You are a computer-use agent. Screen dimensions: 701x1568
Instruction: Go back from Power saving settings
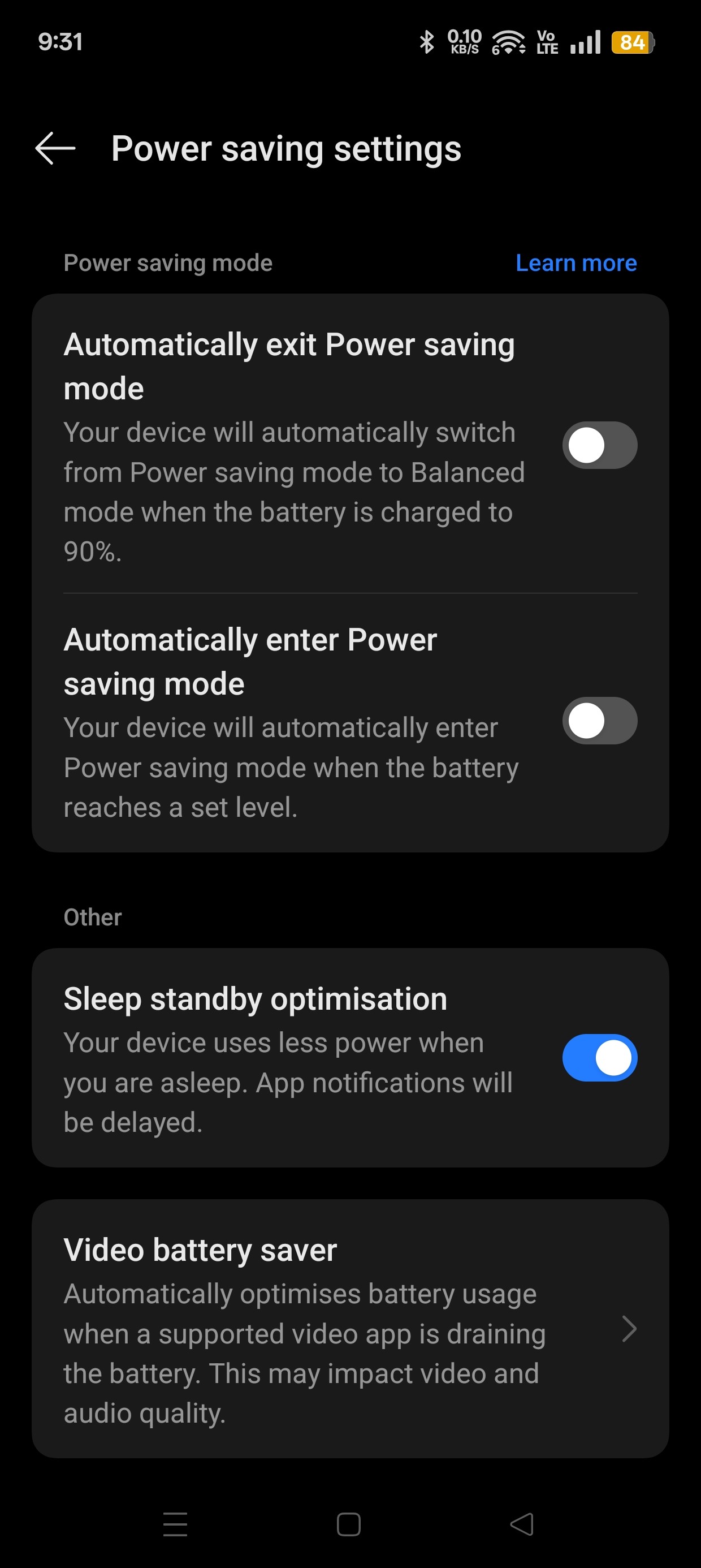point(55,148)
